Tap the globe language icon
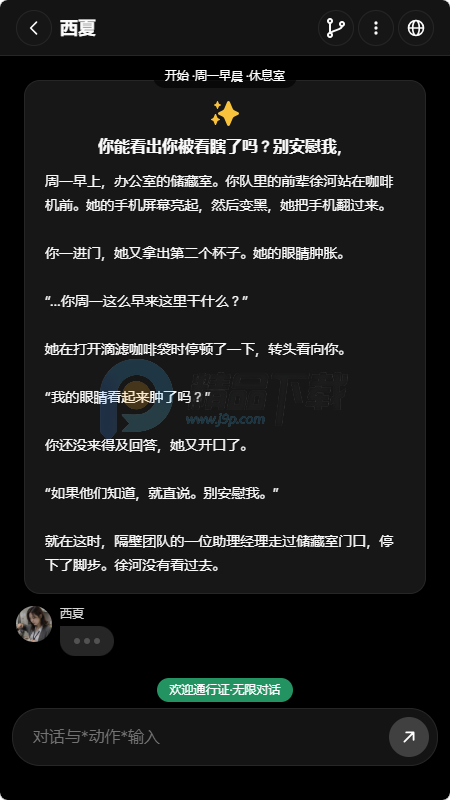This screenshot has width=450, height=800. [x=416, y=28]
